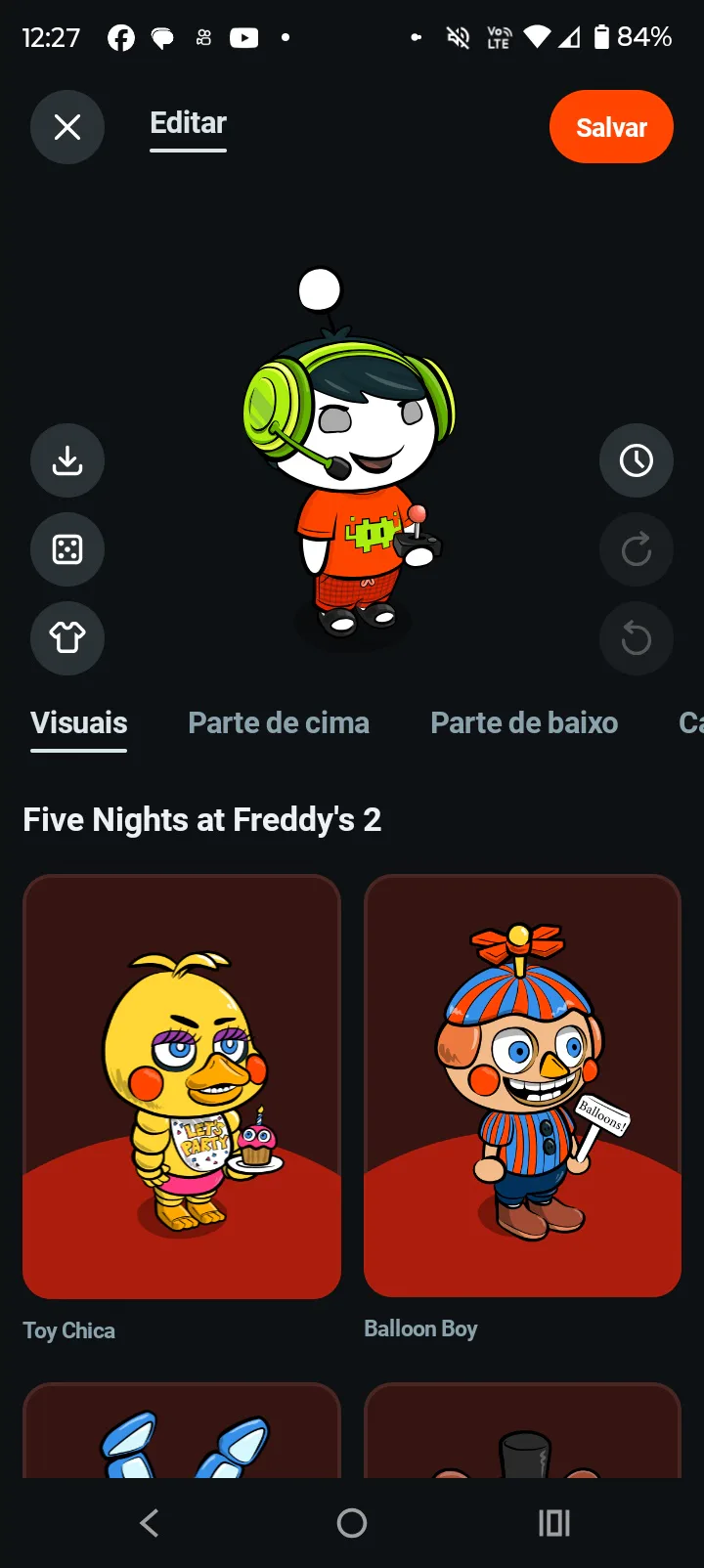Save the avatar with Salvar
704x1568 pixels.
(611, 127)
